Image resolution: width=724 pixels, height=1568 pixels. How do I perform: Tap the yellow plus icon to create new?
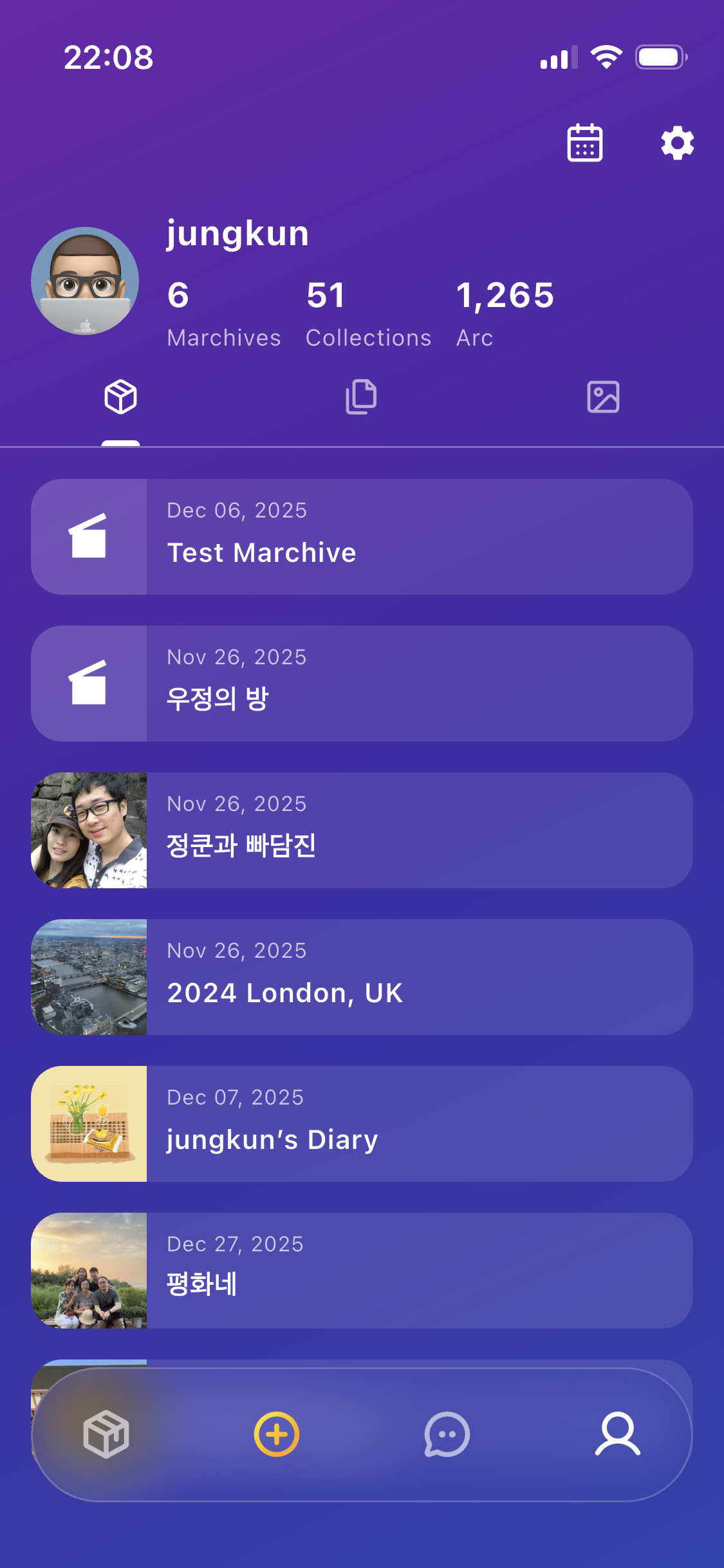[x=276, y=1435]
